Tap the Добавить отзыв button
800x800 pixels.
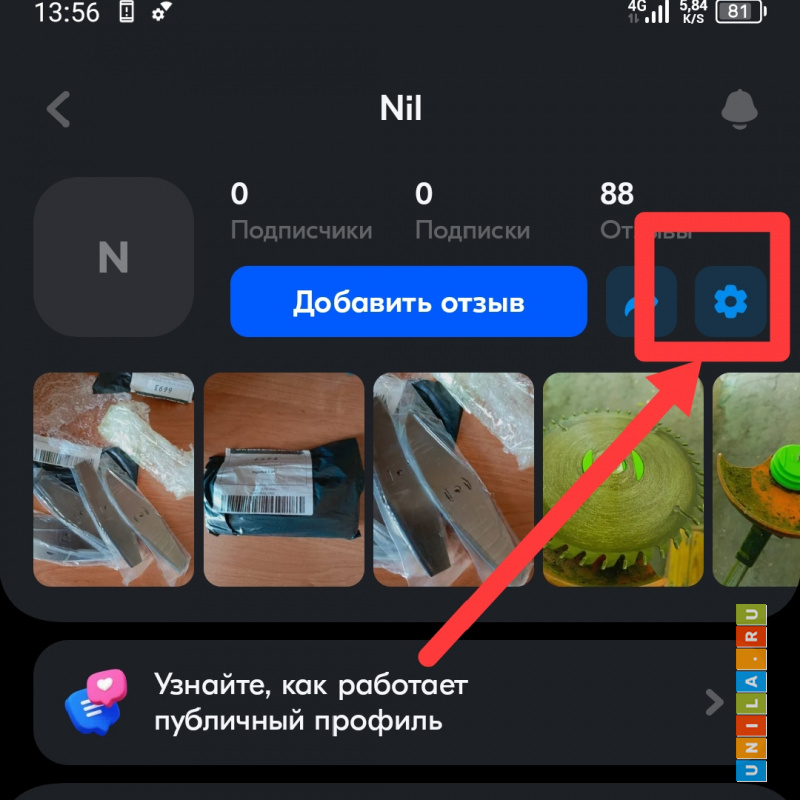point(408,301)
